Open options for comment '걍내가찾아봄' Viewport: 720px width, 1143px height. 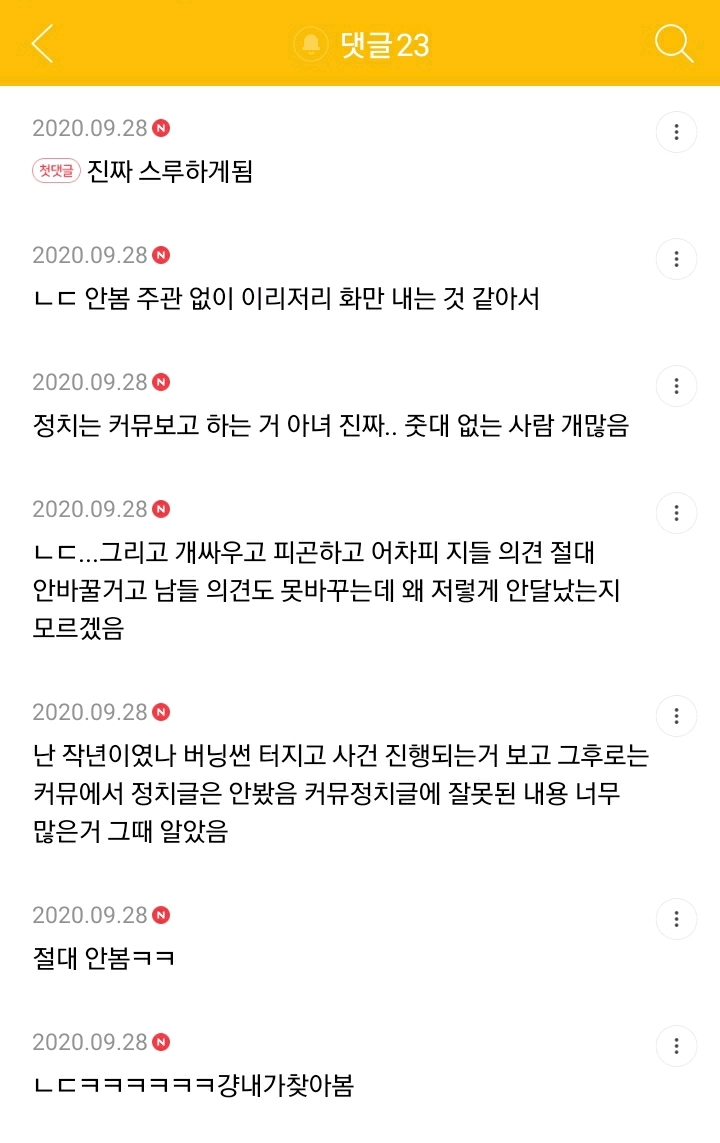677,1046
